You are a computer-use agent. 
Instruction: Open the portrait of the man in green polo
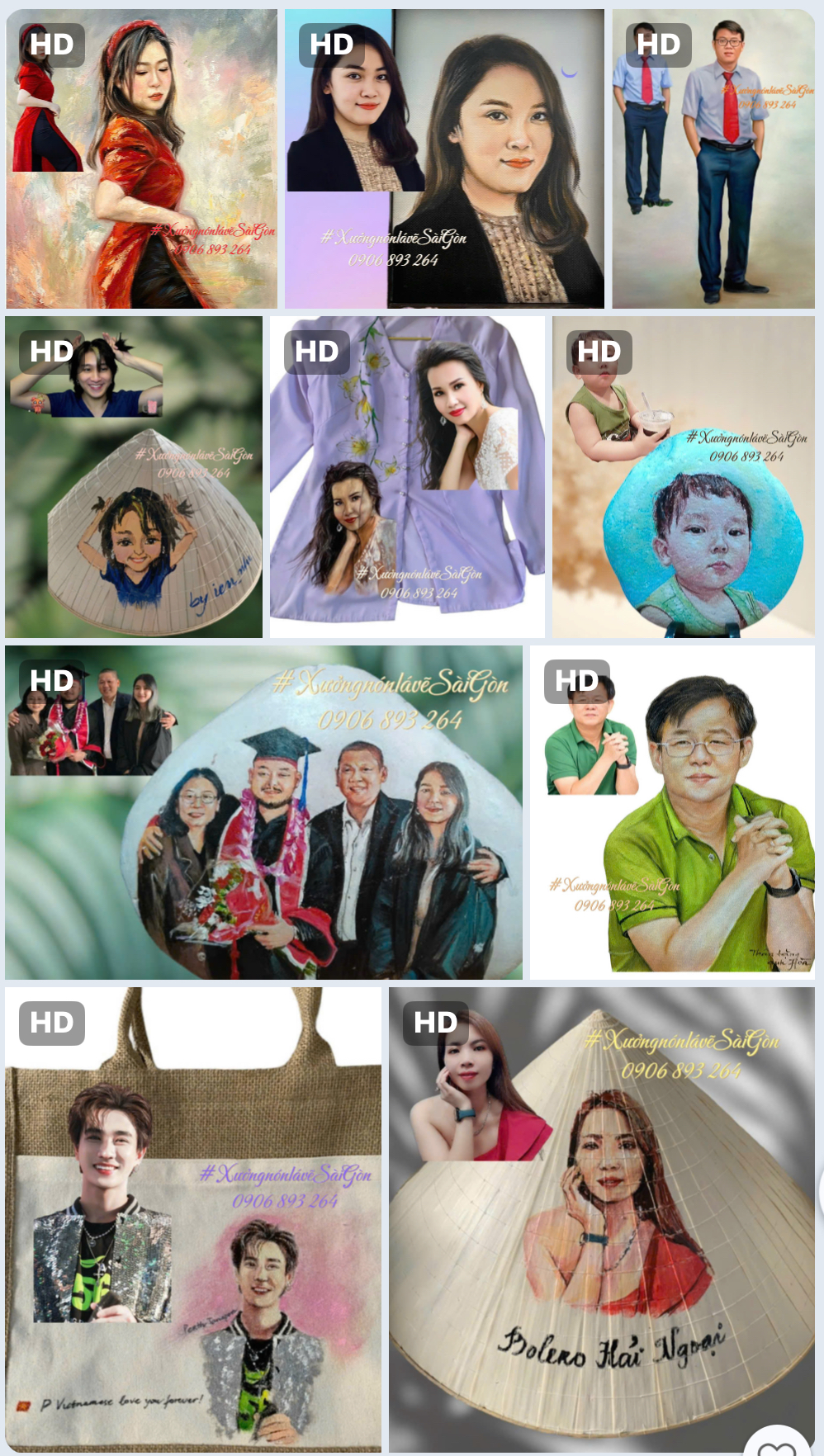[x=672, y=813]
